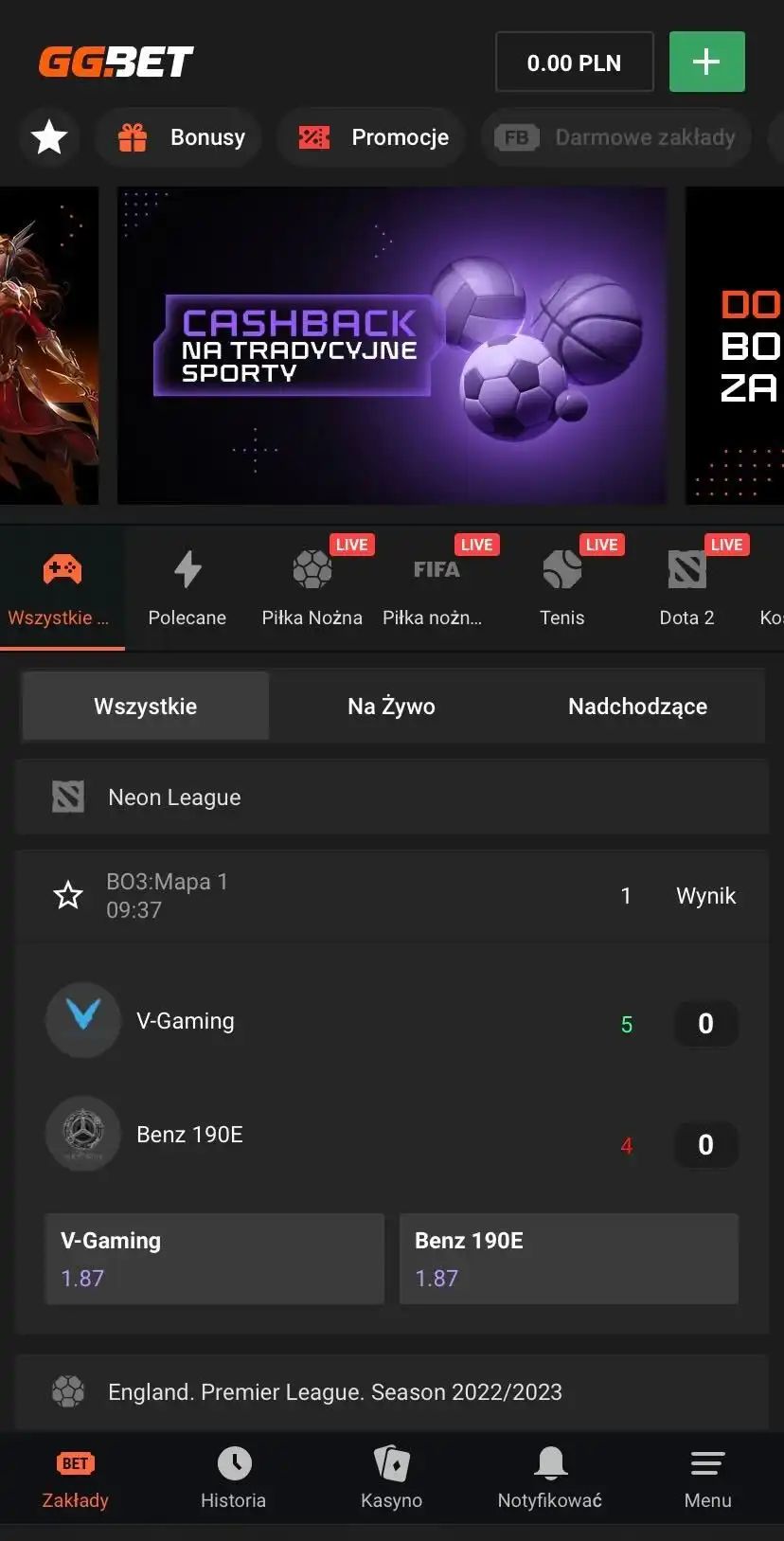Tap the green plus deposit button
The height and width of the screenshot is (1541, 784).
tap(706, 62)
